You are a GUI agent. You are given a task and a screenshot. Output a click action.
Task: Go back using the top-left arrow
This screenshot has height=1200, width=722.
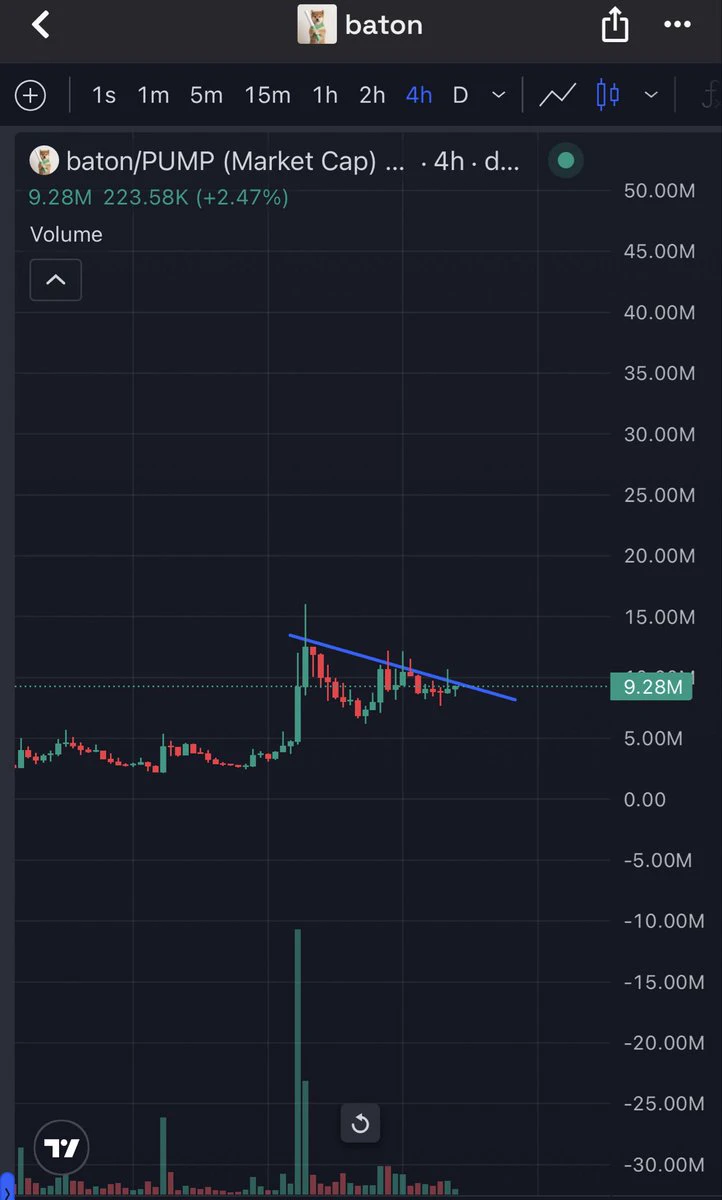40,25
